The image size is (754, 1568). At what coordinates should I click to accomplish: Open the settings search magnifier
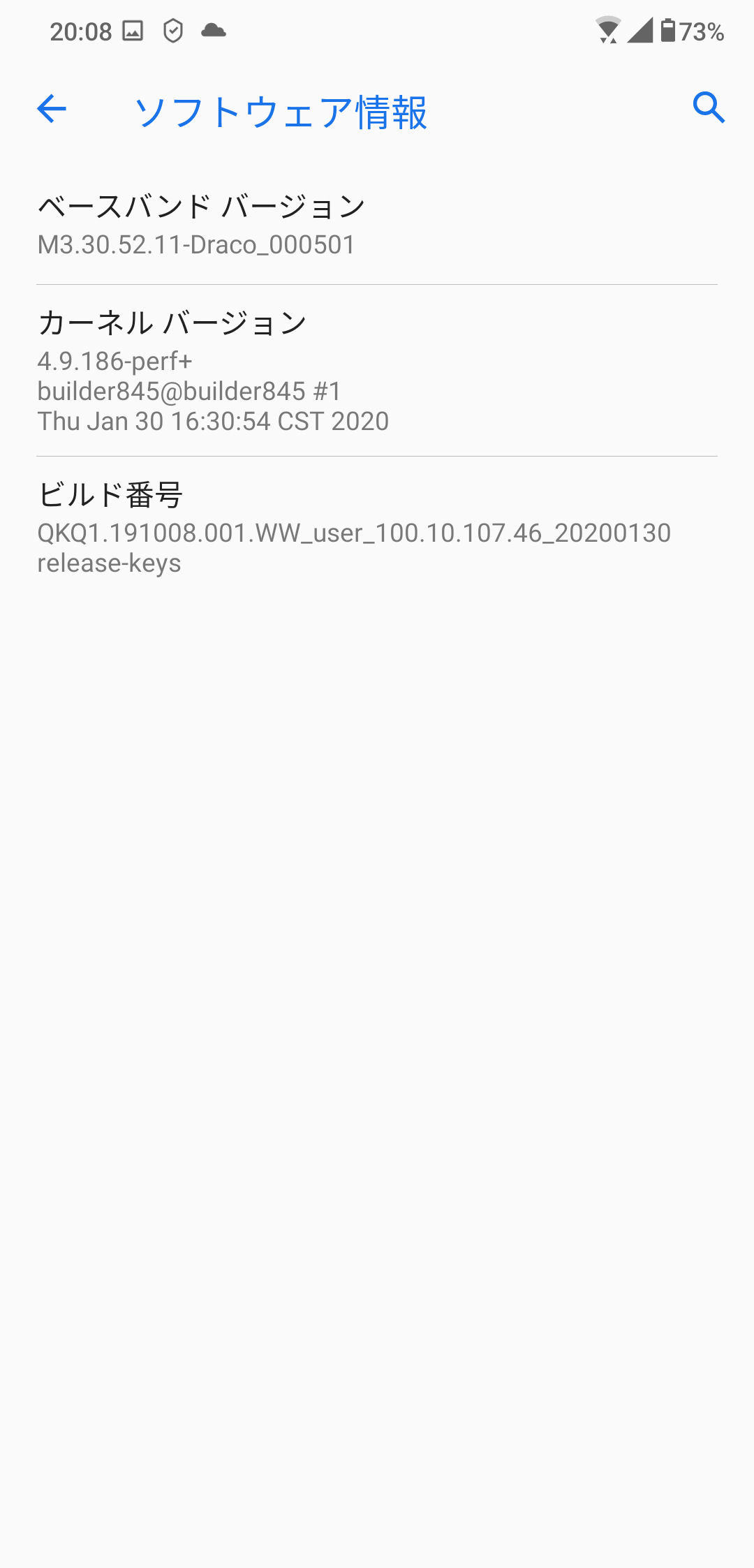709,108
